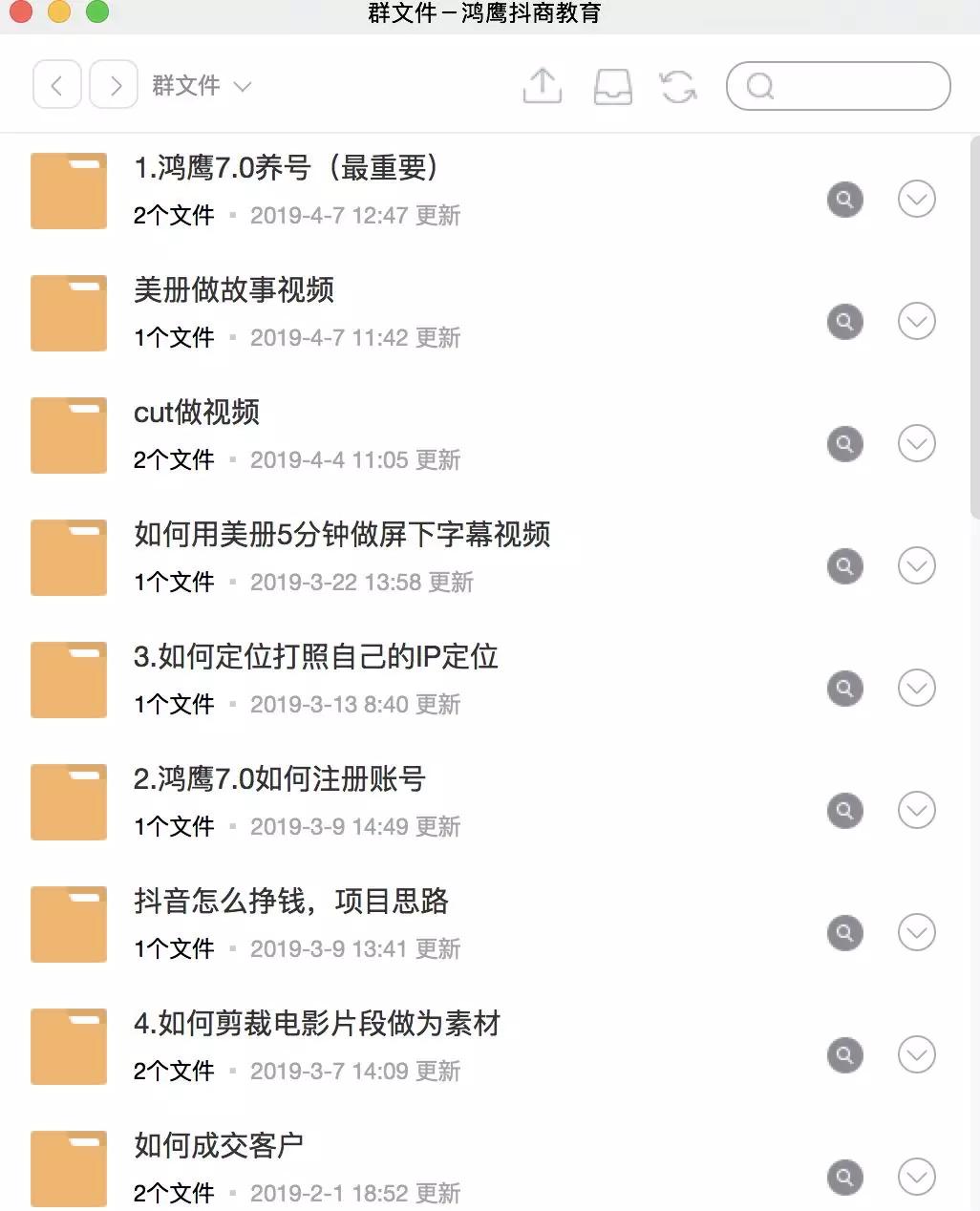Open folder 3.如何定位打照自己的IP定位
Viewport: 980px width, 1211px height.
315,657
